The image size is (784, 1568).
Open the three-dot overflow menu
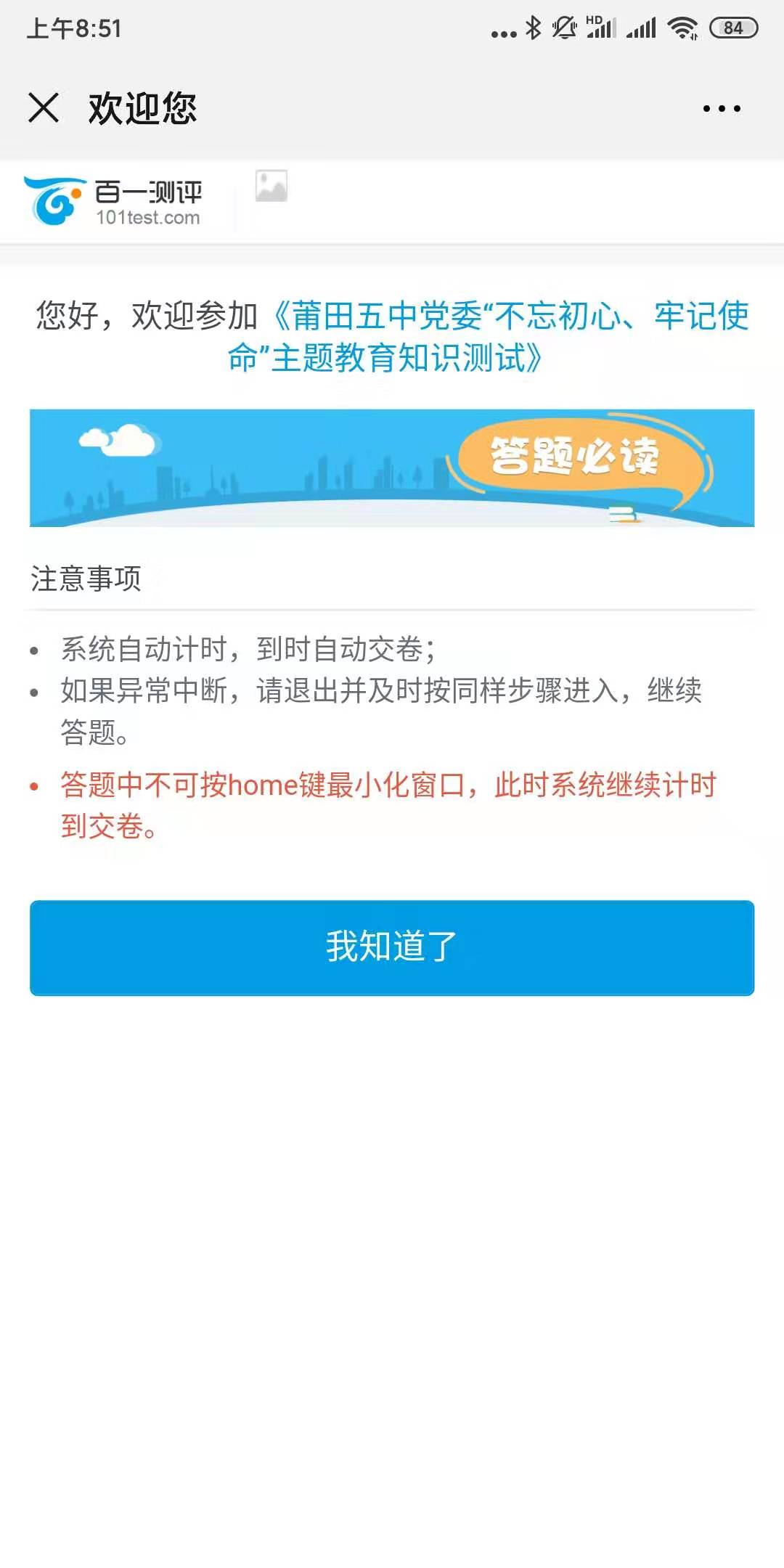tap(722, 109)
